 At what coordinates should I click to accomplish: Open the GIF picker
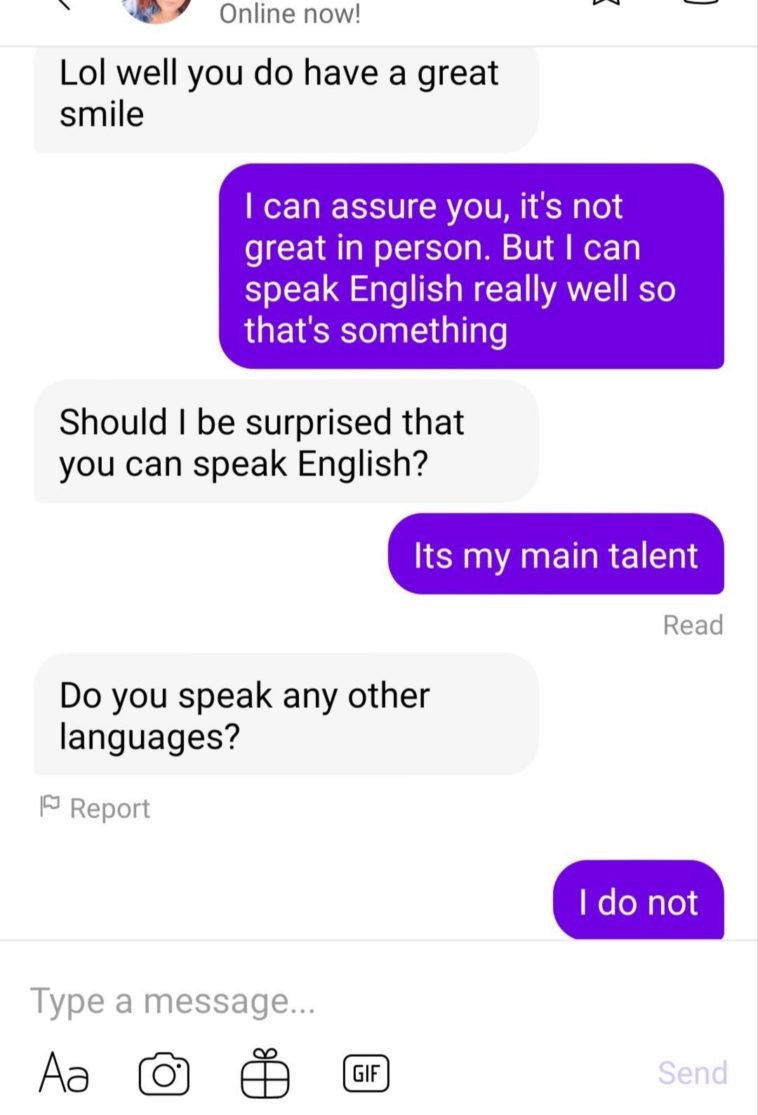pyautogui.click(x=366, y=1073)
